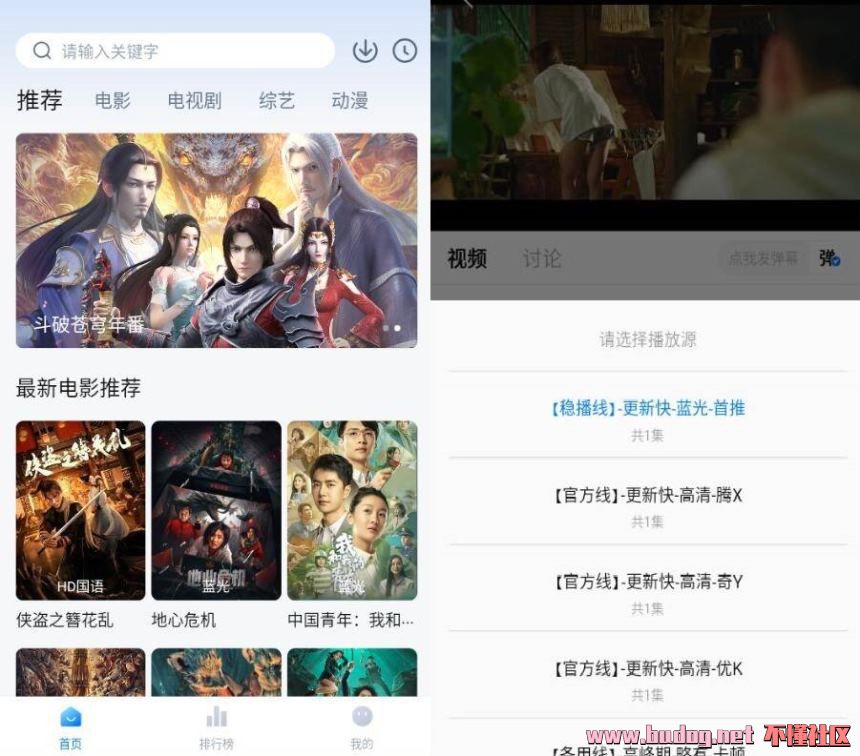860x756 pixels.
Task: Open the downloads icon
Action: click(365, 50)
